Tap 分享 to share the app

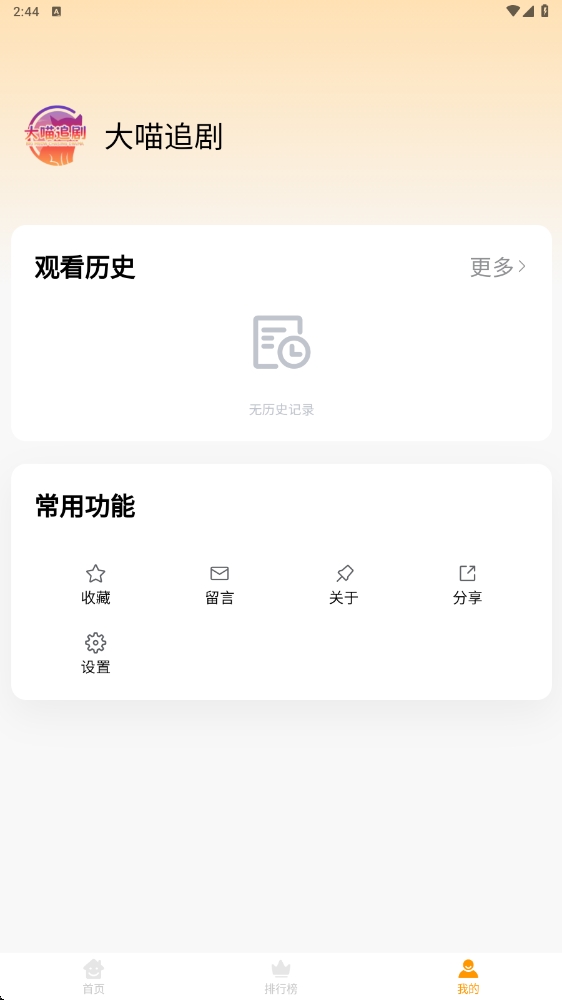tap(468, 585)
